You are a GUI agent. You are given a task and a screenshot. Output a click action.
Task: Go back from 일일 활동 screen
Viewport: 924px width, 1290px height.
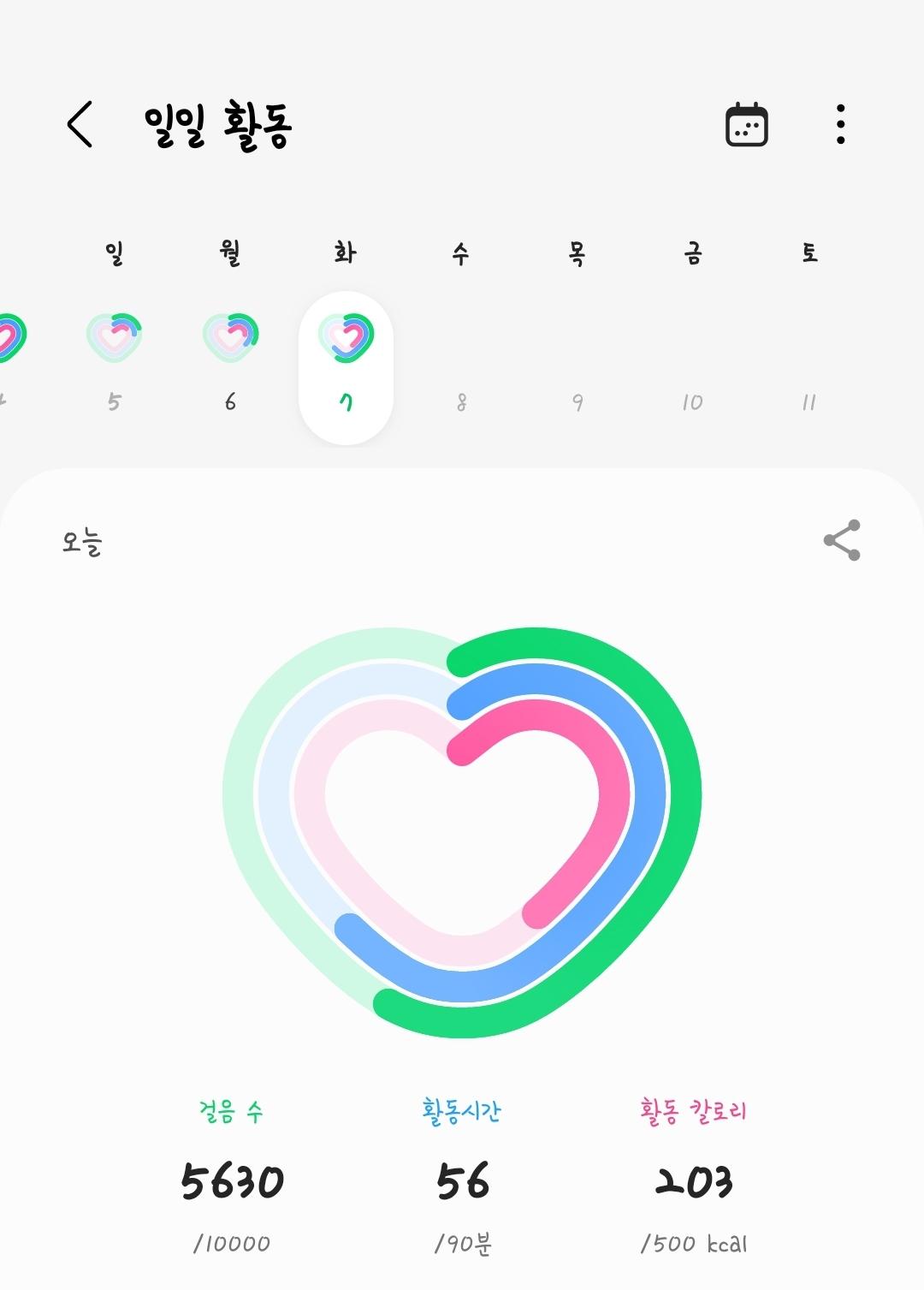[80, 125]
